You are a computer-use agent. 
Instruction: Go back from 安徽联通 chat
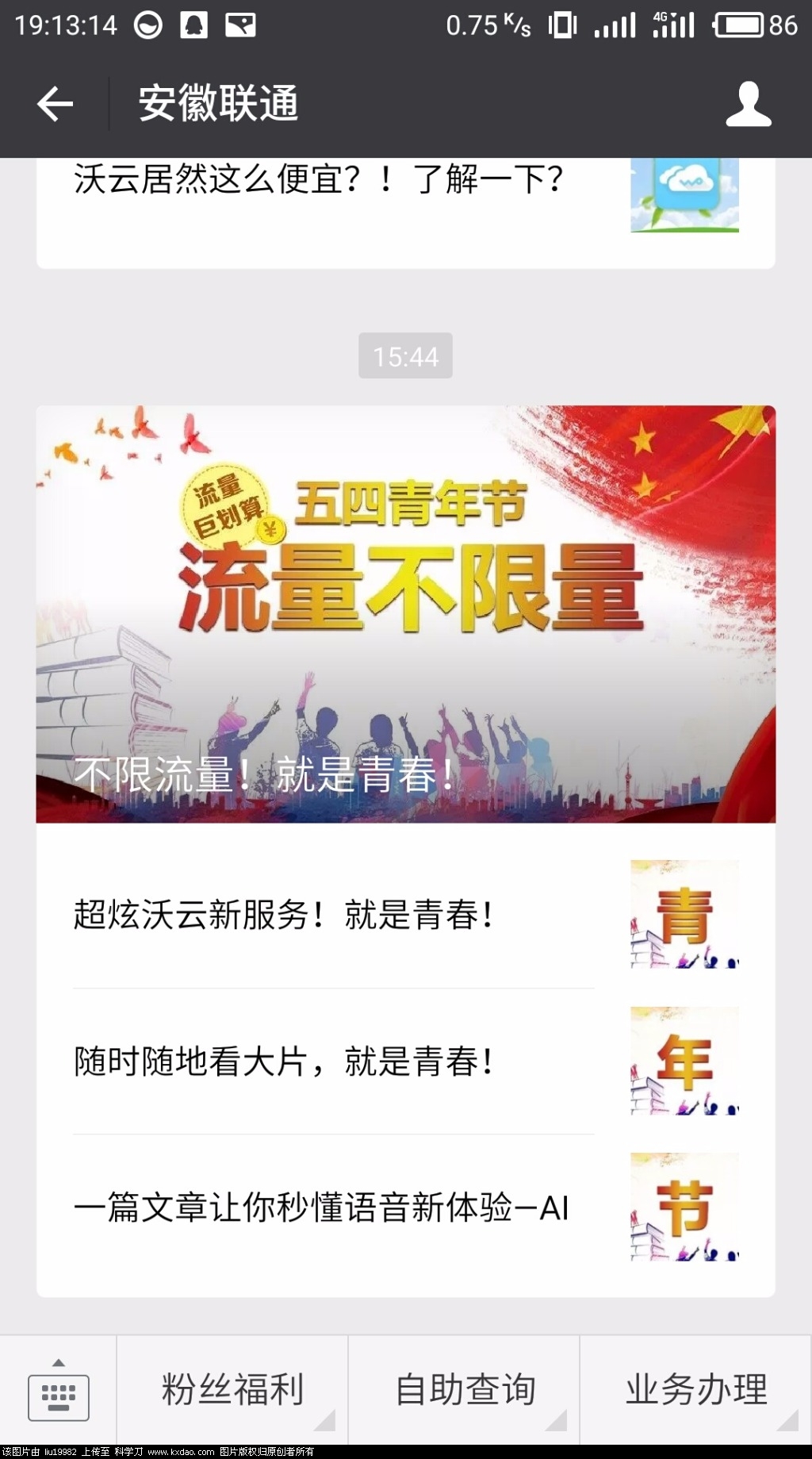(55, 104)
